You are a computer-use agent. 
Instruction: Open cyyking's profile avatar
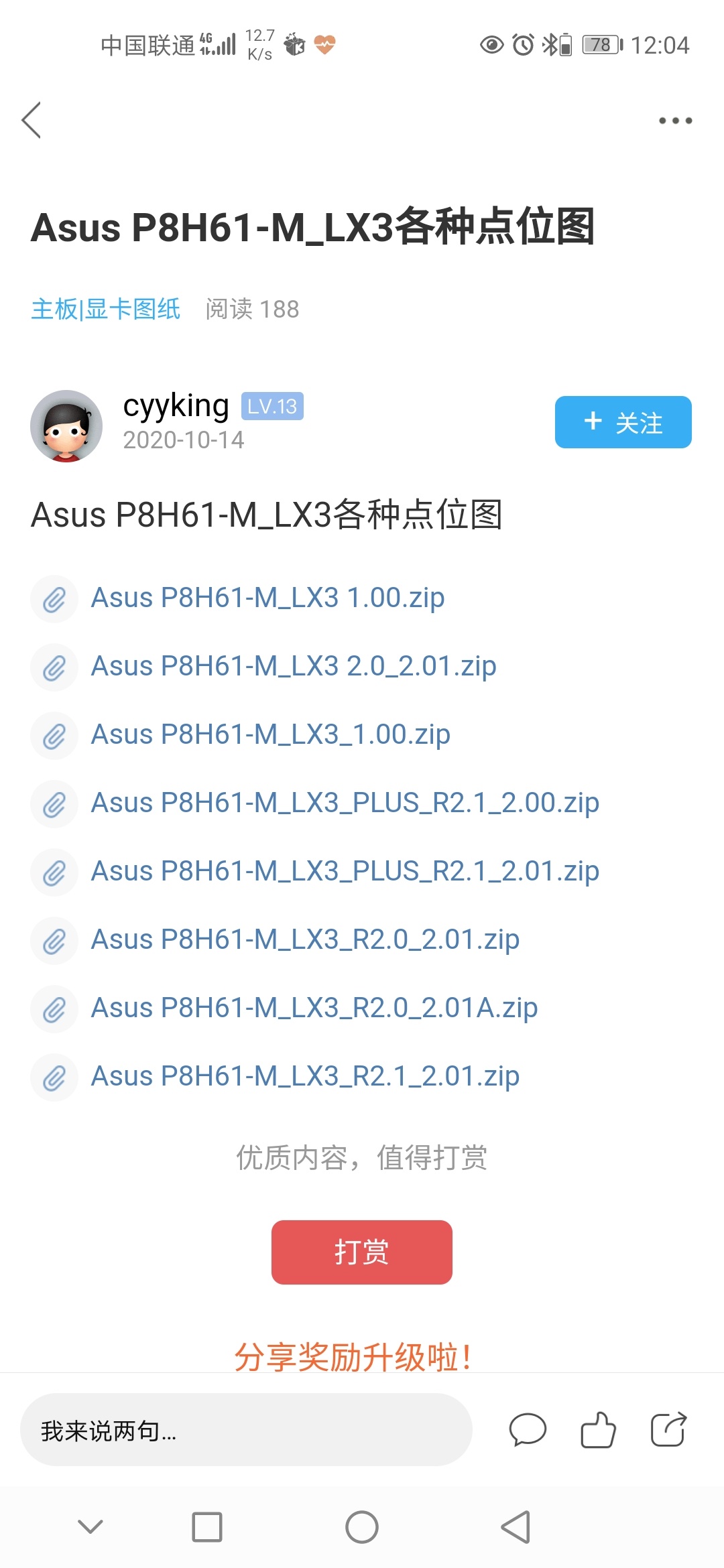click(66, 426)
